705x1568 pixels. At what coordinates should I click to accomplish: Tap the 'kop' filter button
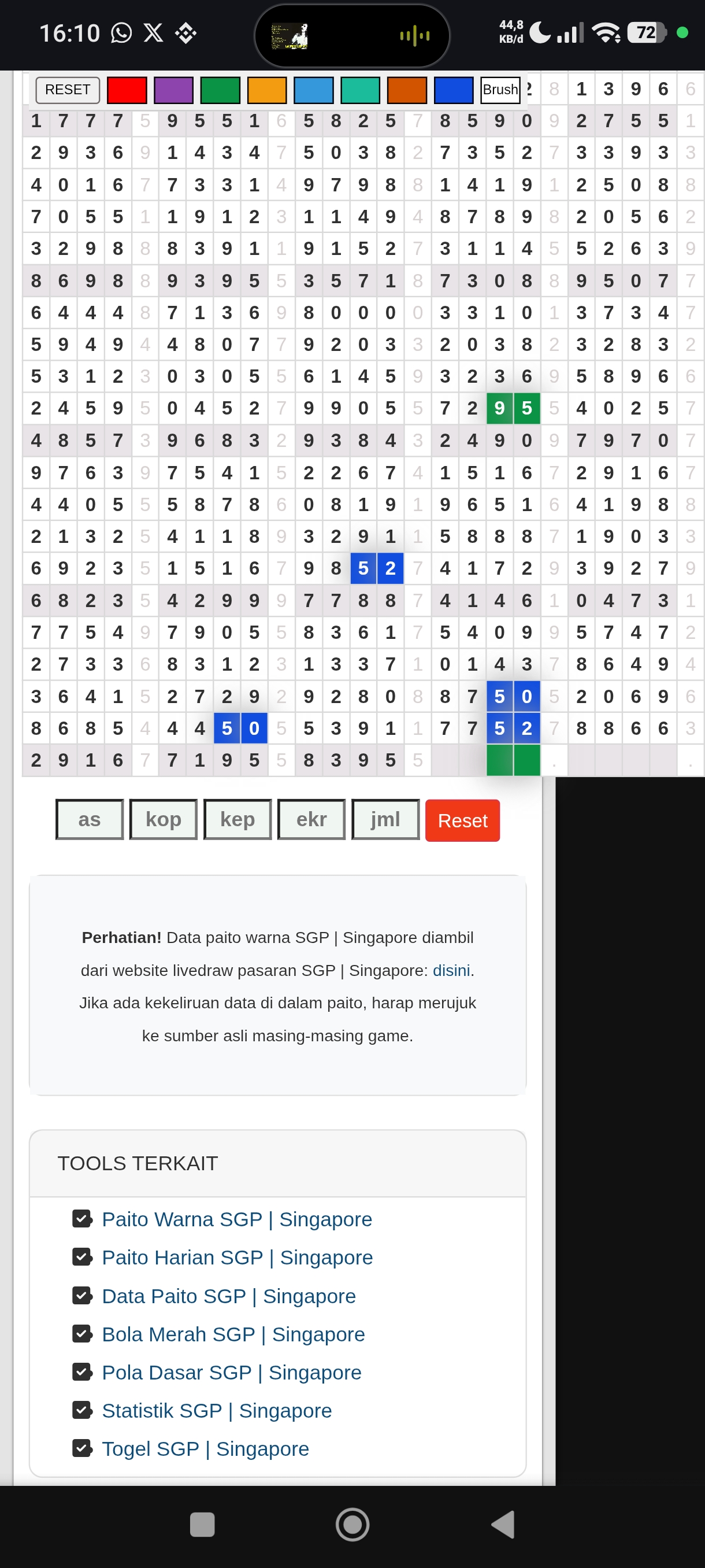[164, 819]
